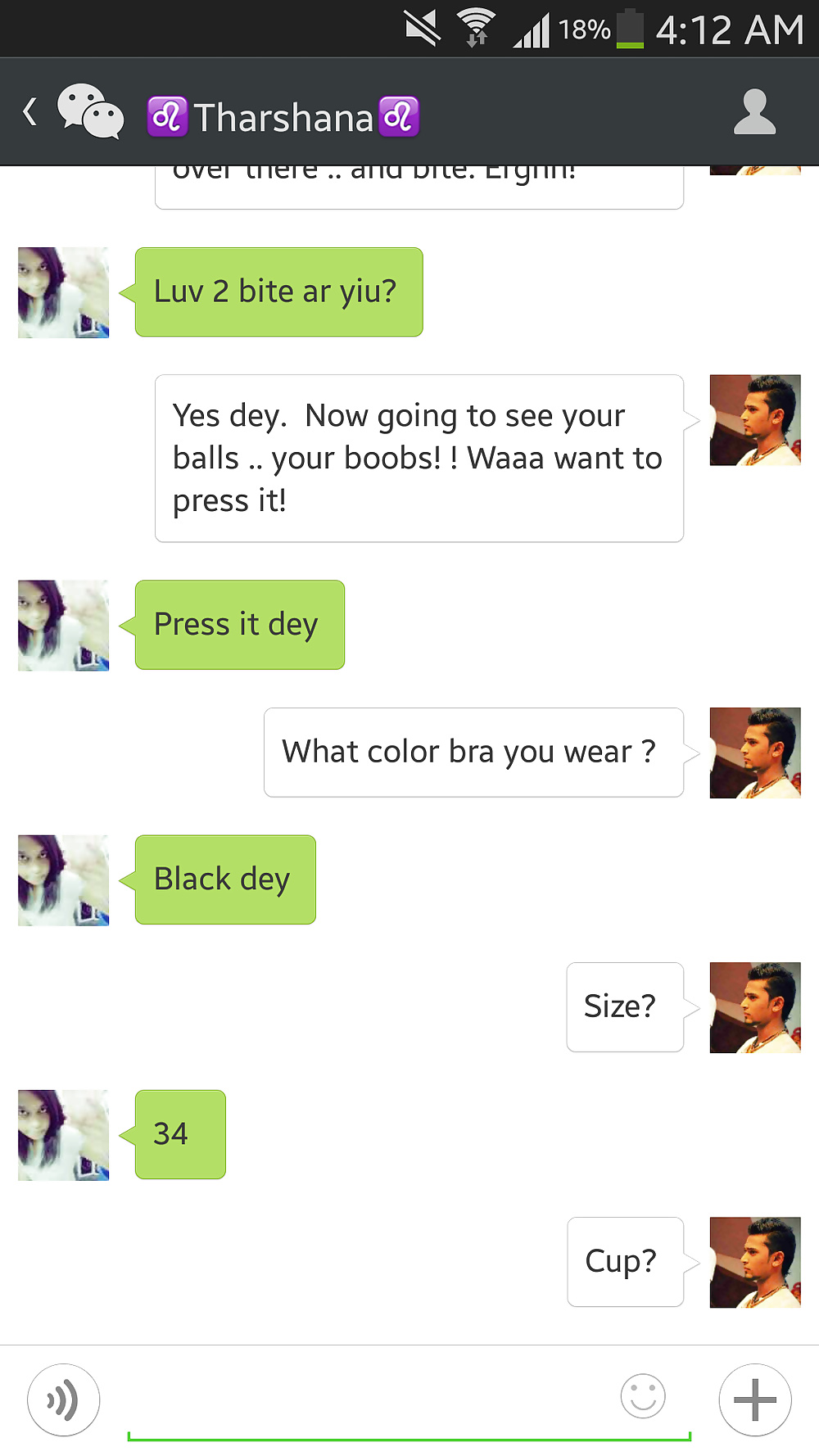Viewport: 819px width, 1456px height.
Task: Tap the message text field
Action: [x=368, y=1403]
